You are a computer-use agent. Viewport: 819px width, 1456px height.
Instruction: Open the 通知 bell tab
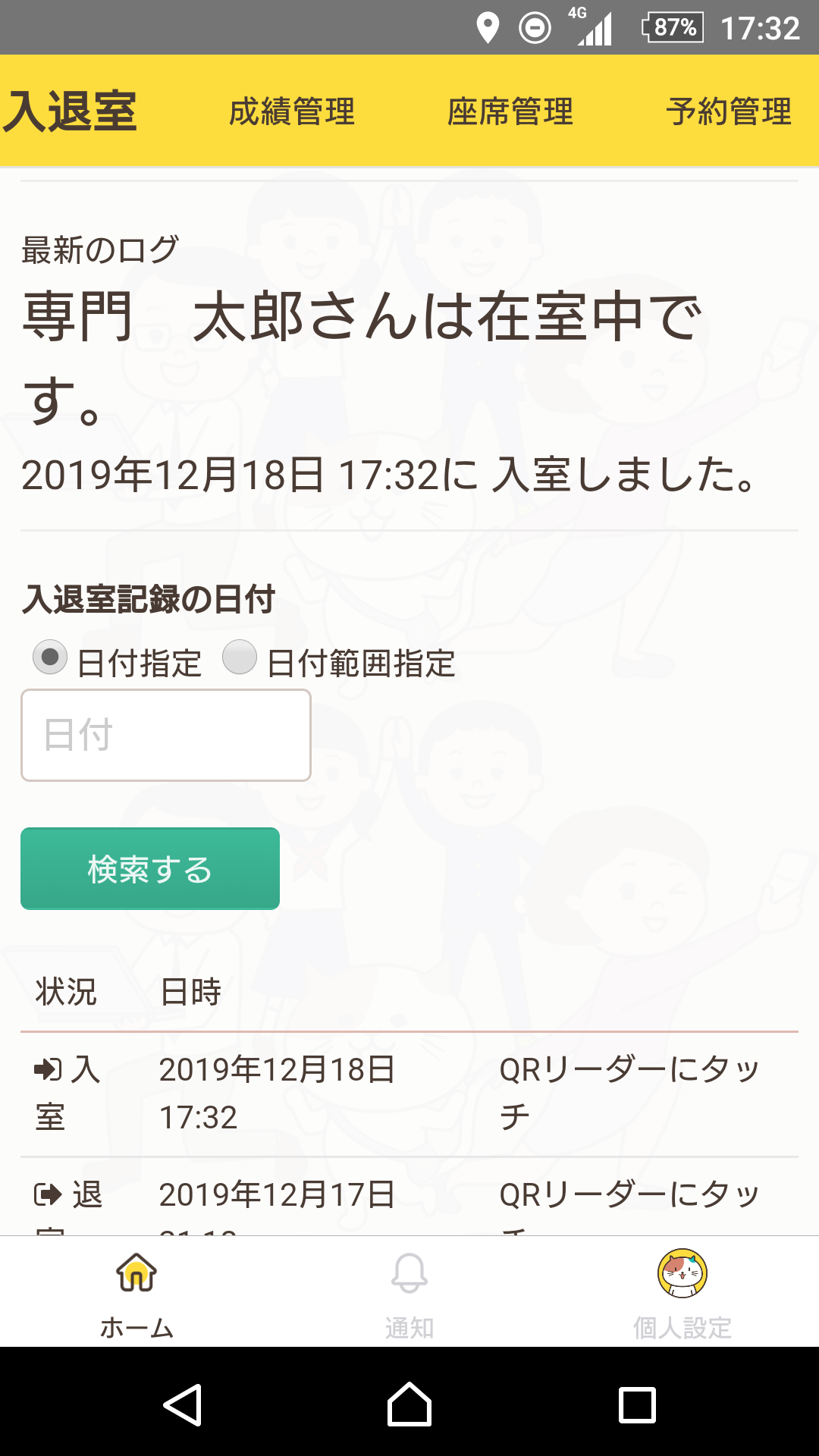pos(409,1292)
